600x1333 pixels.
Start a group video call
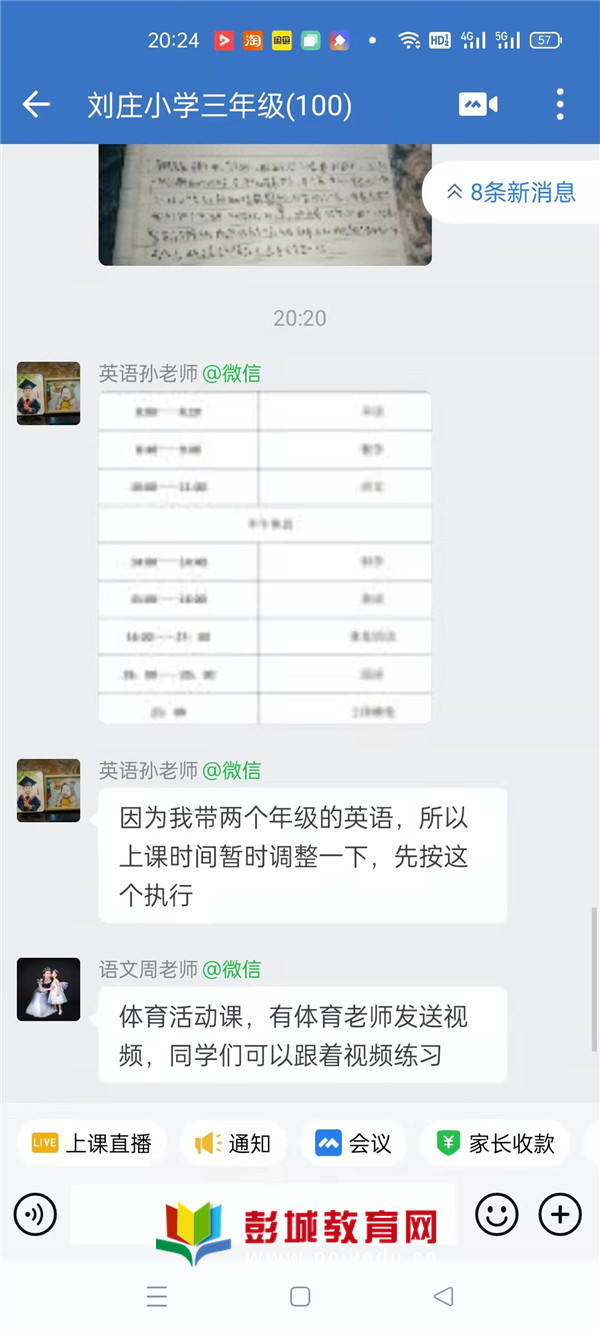pyautogui.click(x=478, y=104)
